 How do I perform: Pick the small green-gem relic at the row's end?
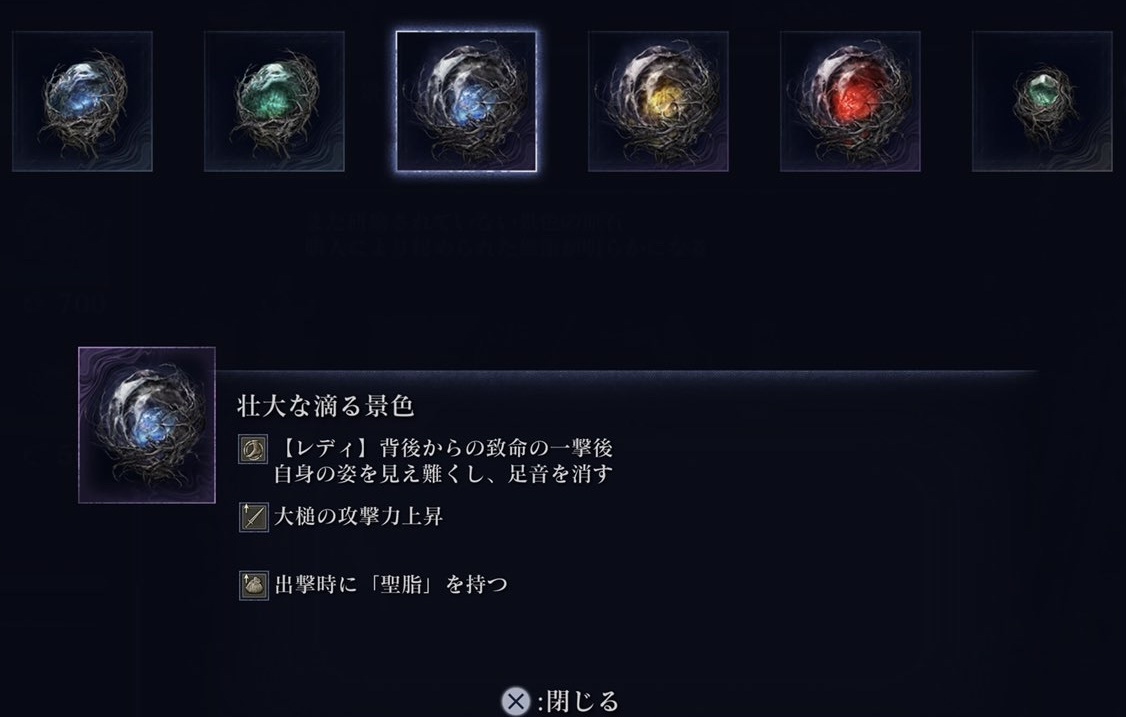click(x=1042, y=101)
